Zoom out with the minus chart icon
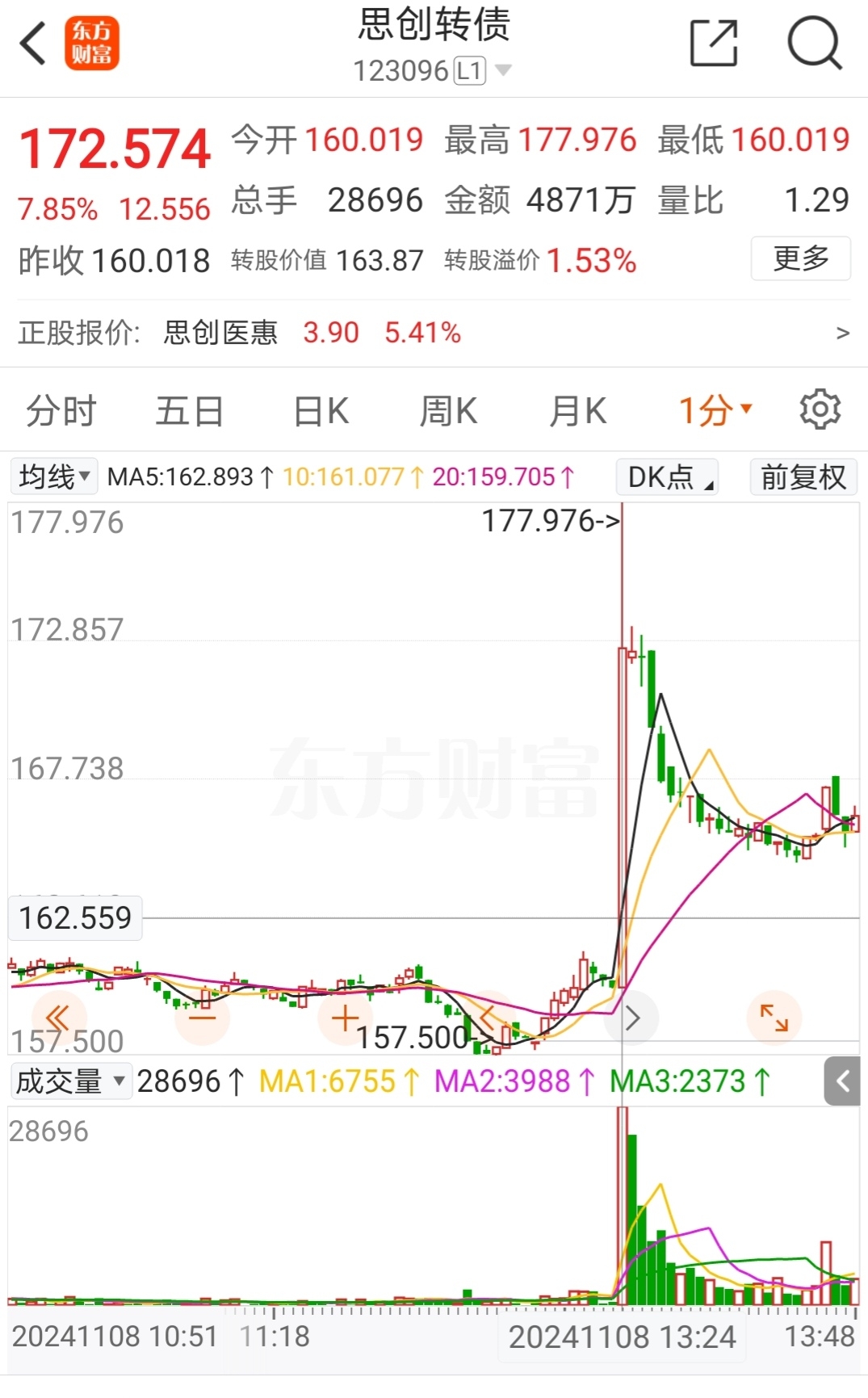 pyautogui.click(x=203, y=1018)
